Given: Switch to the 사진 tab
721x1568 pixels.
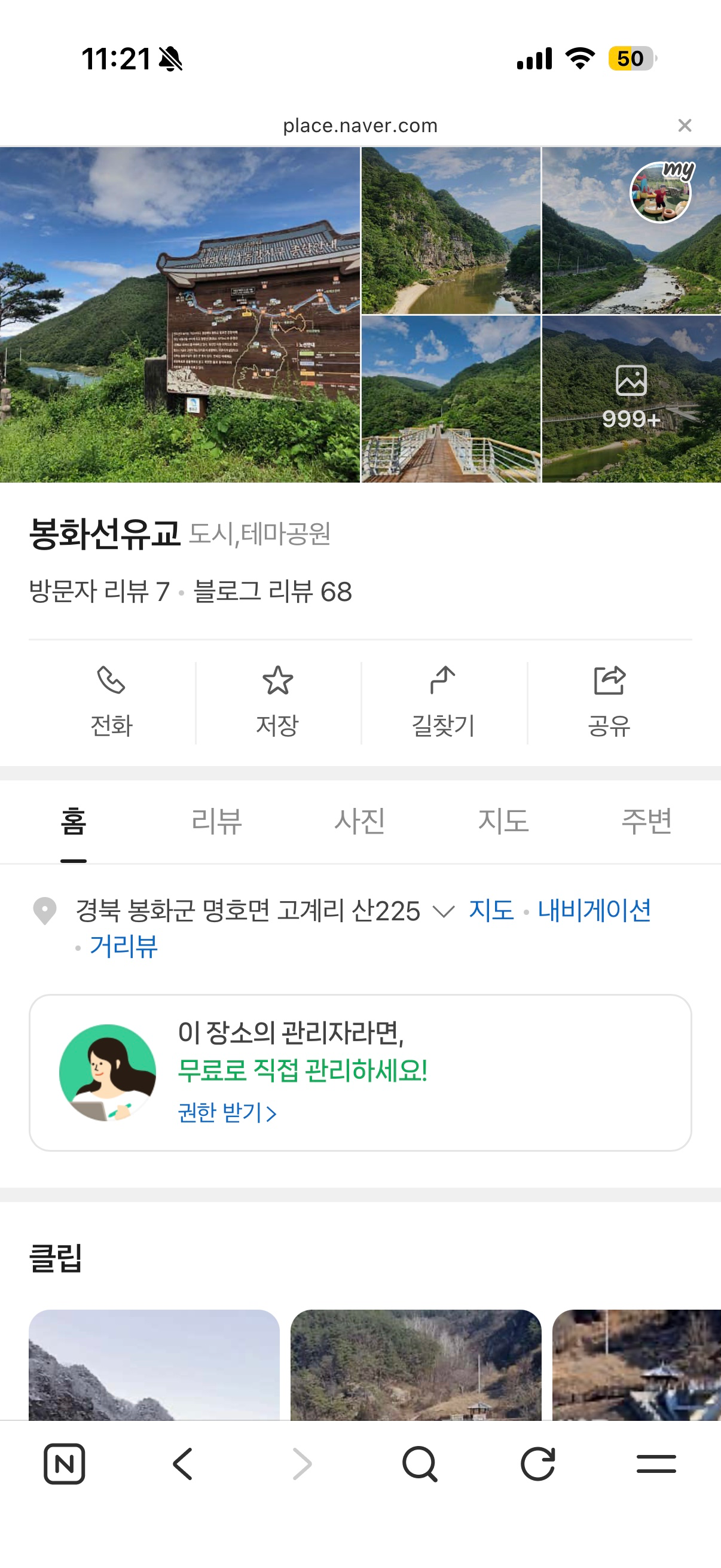Looking at the screenshot, I should click(359, 820).
